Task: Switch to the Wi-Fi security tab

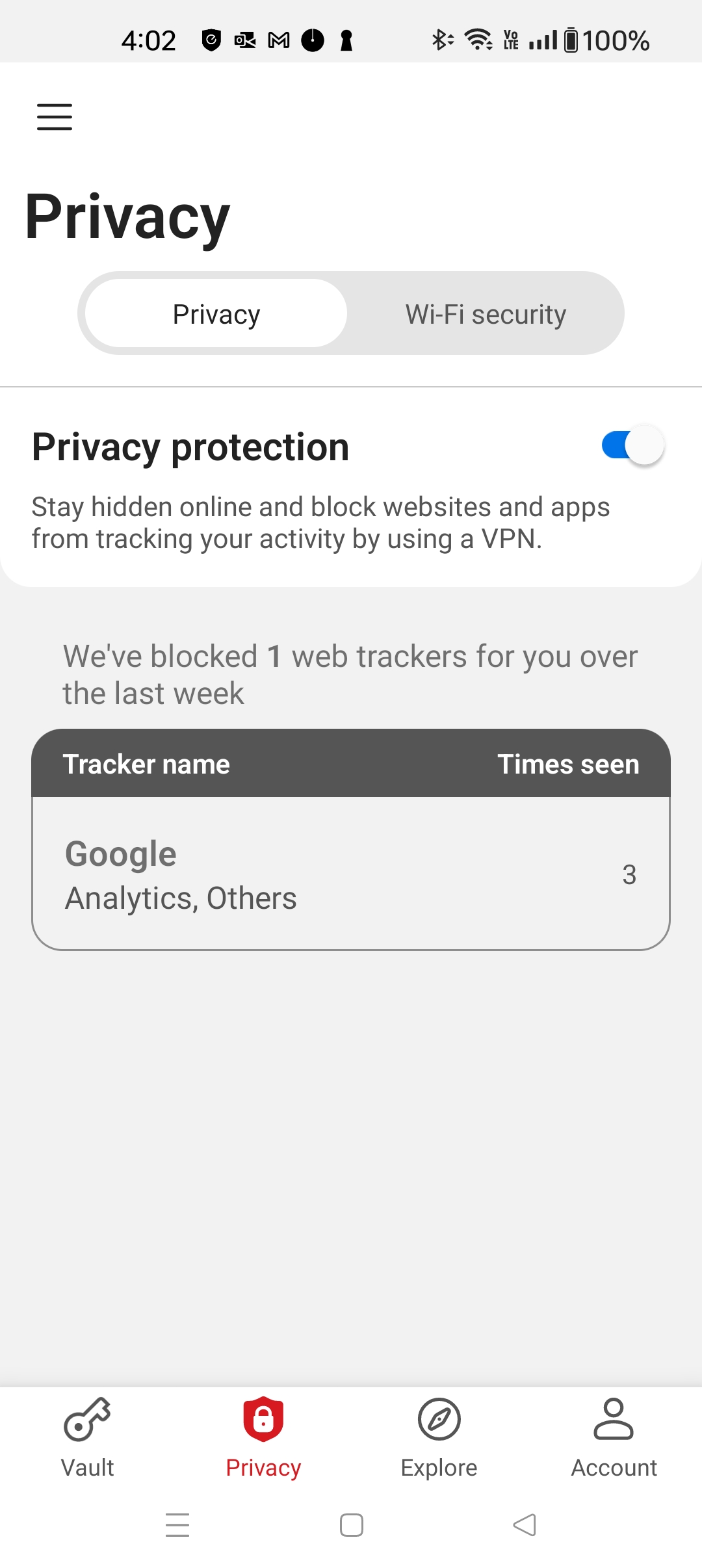Action: [x=486, y=315]
